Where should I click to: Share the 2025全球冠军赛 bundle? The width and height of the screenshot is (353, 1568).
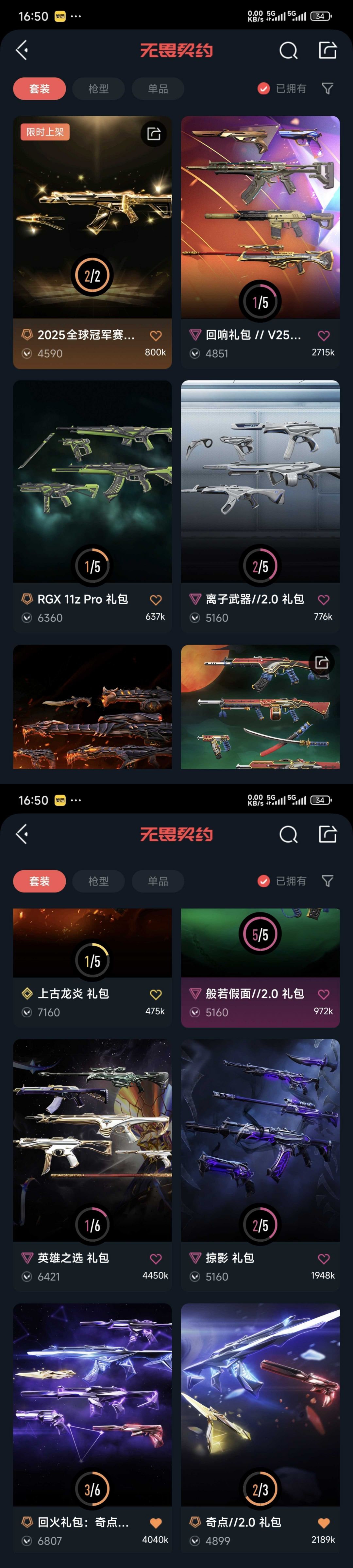point(153,133)
